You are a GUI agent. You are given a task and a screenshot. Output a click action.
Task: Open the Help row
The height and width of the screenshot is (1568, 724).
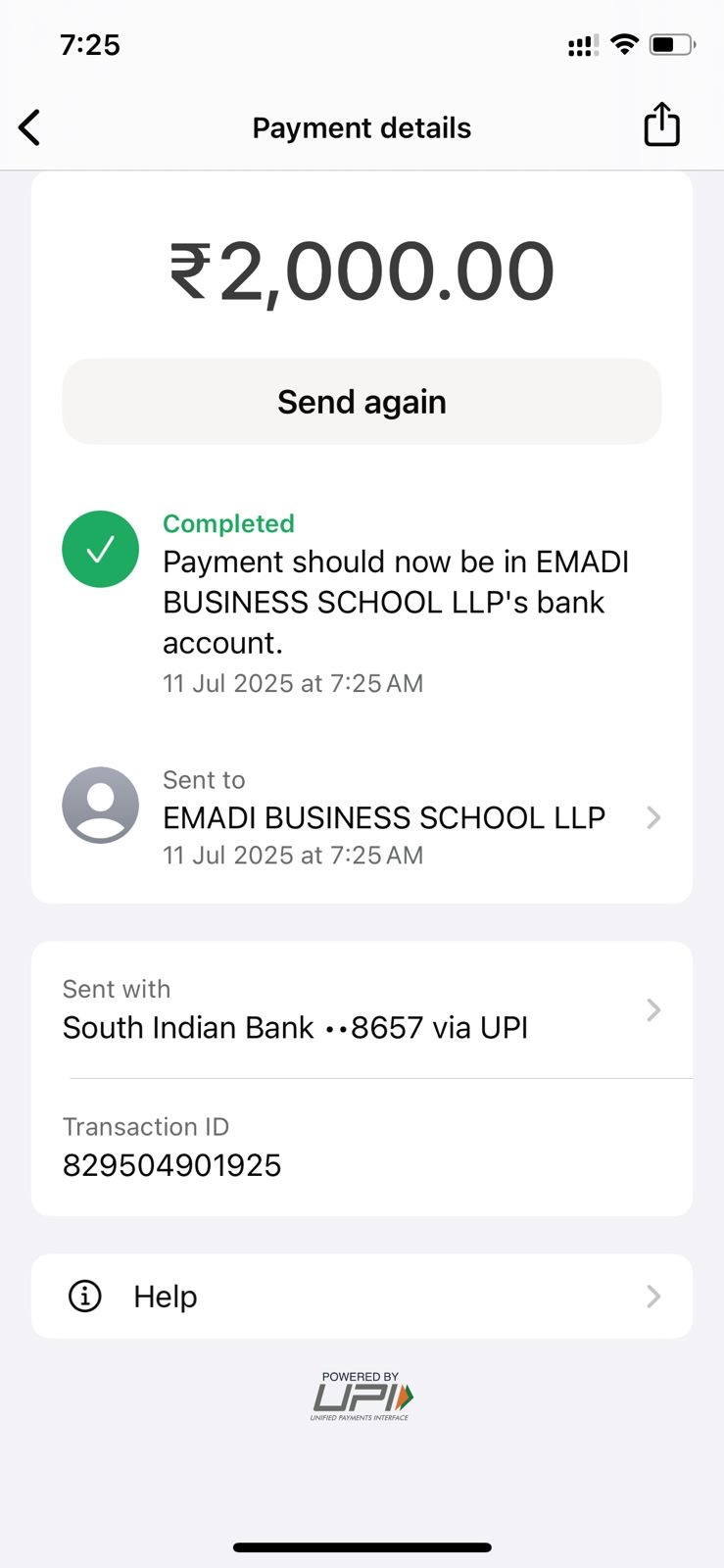[x=362, y=1297]
